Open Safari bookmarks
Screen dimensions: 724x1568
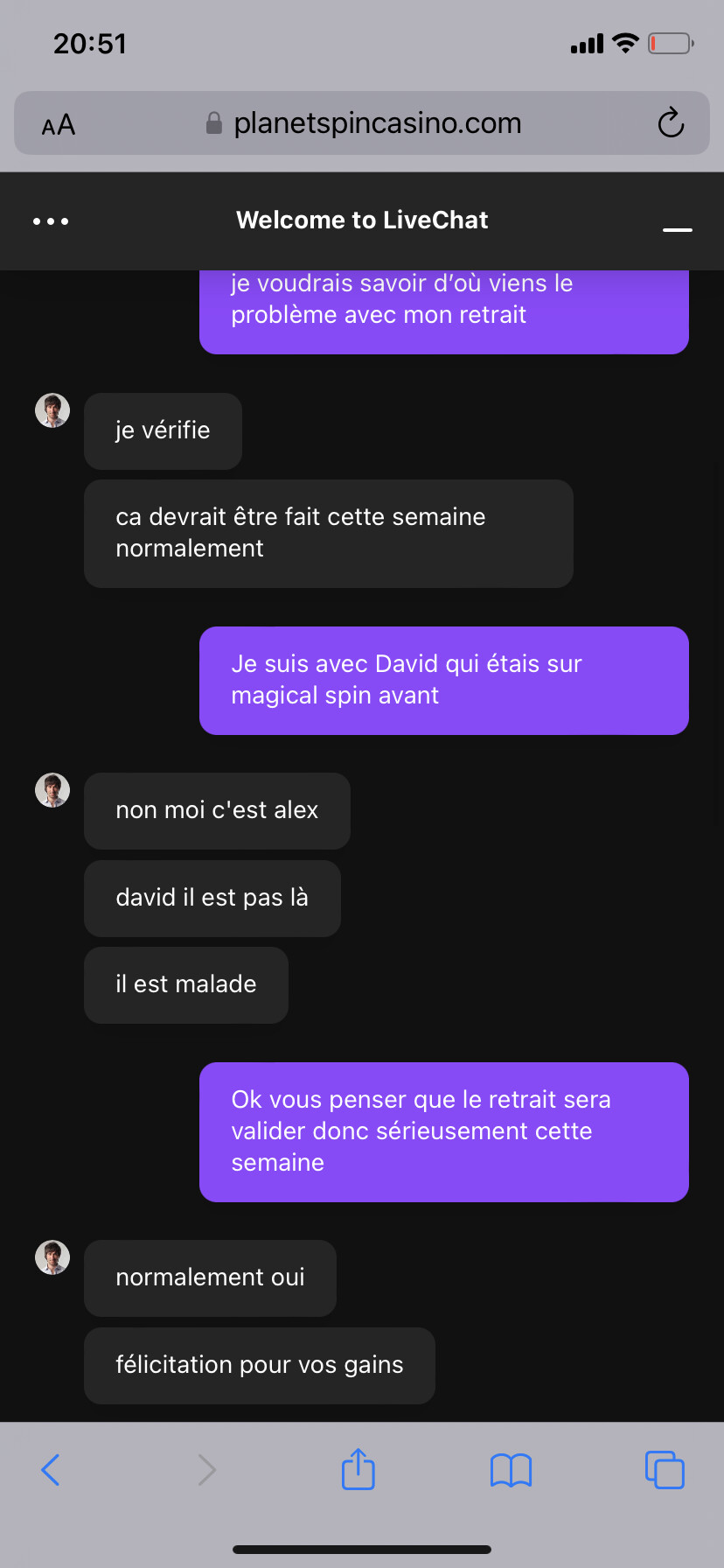512,1471
